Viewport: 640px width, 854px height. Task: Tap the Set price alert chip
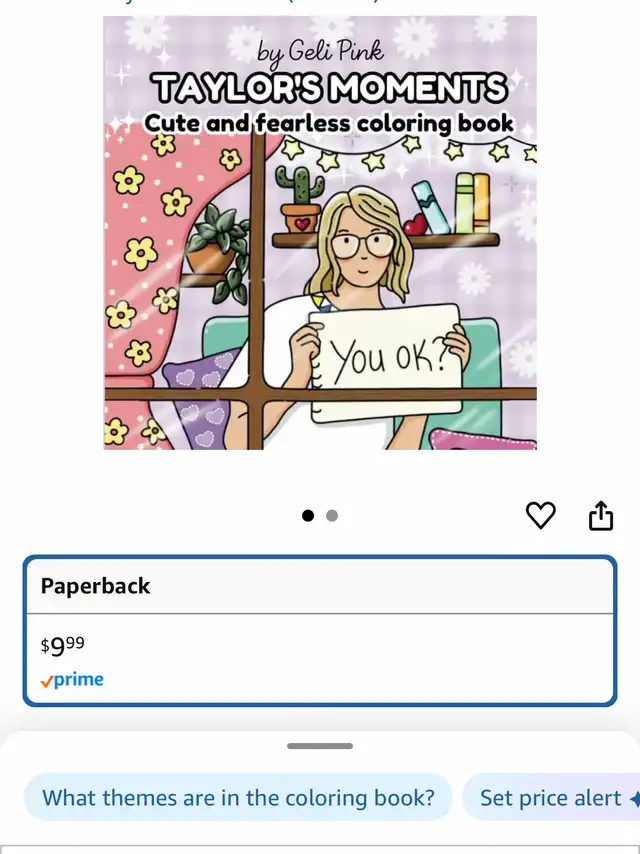click(x=553, y=798)
